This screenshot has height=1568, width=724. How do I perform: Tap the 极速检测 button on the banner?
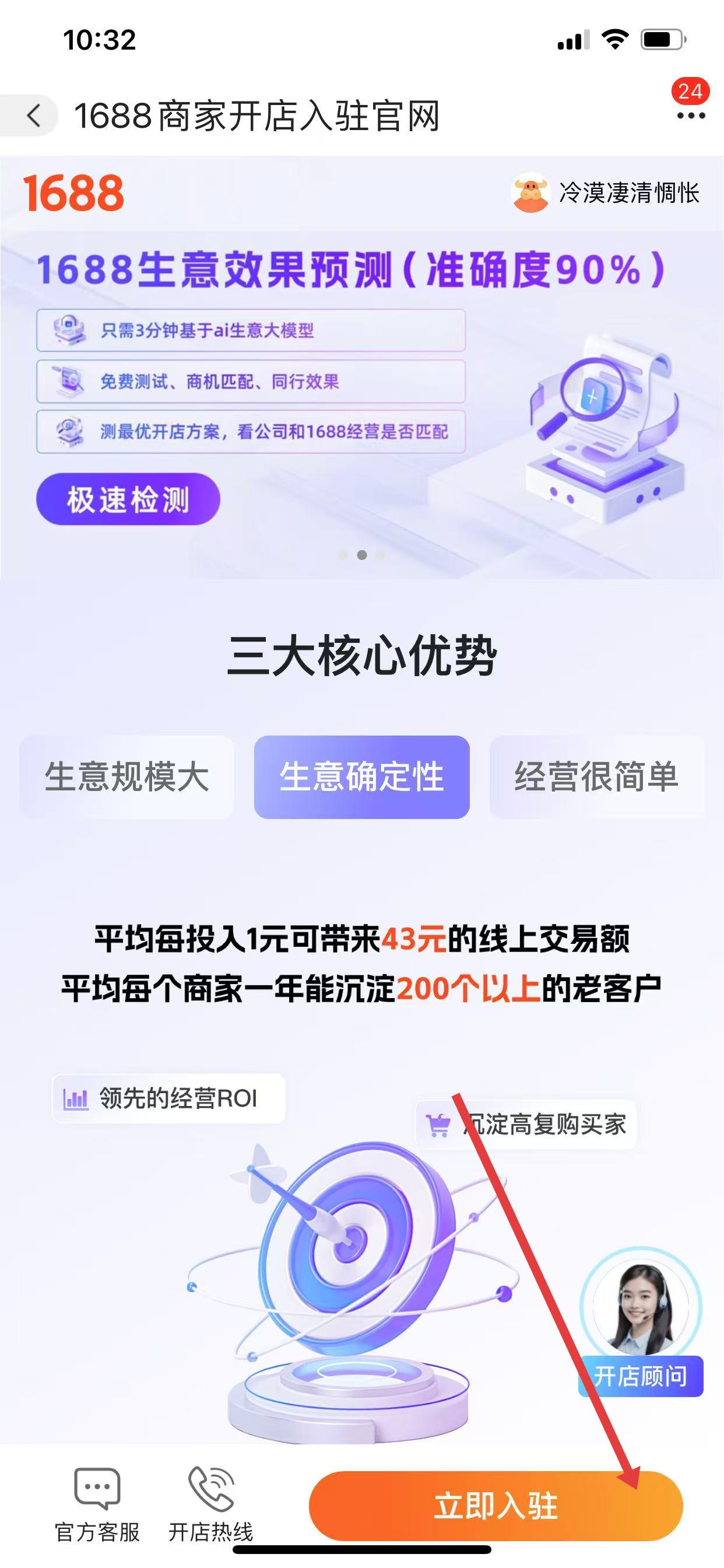click(x=128, y=499)
